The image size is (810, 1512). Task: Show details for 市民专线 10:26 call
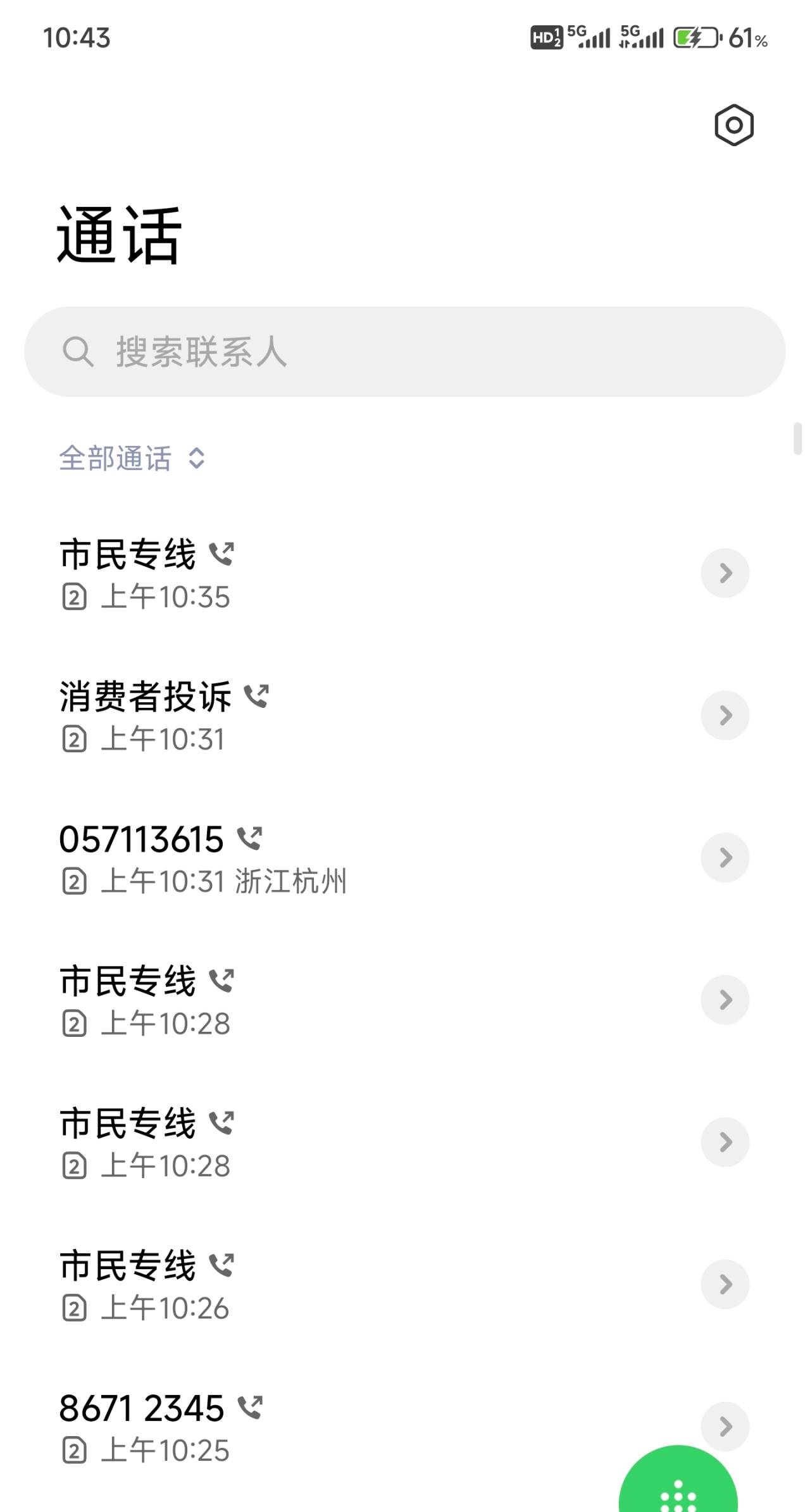[x=725, y=1285]
